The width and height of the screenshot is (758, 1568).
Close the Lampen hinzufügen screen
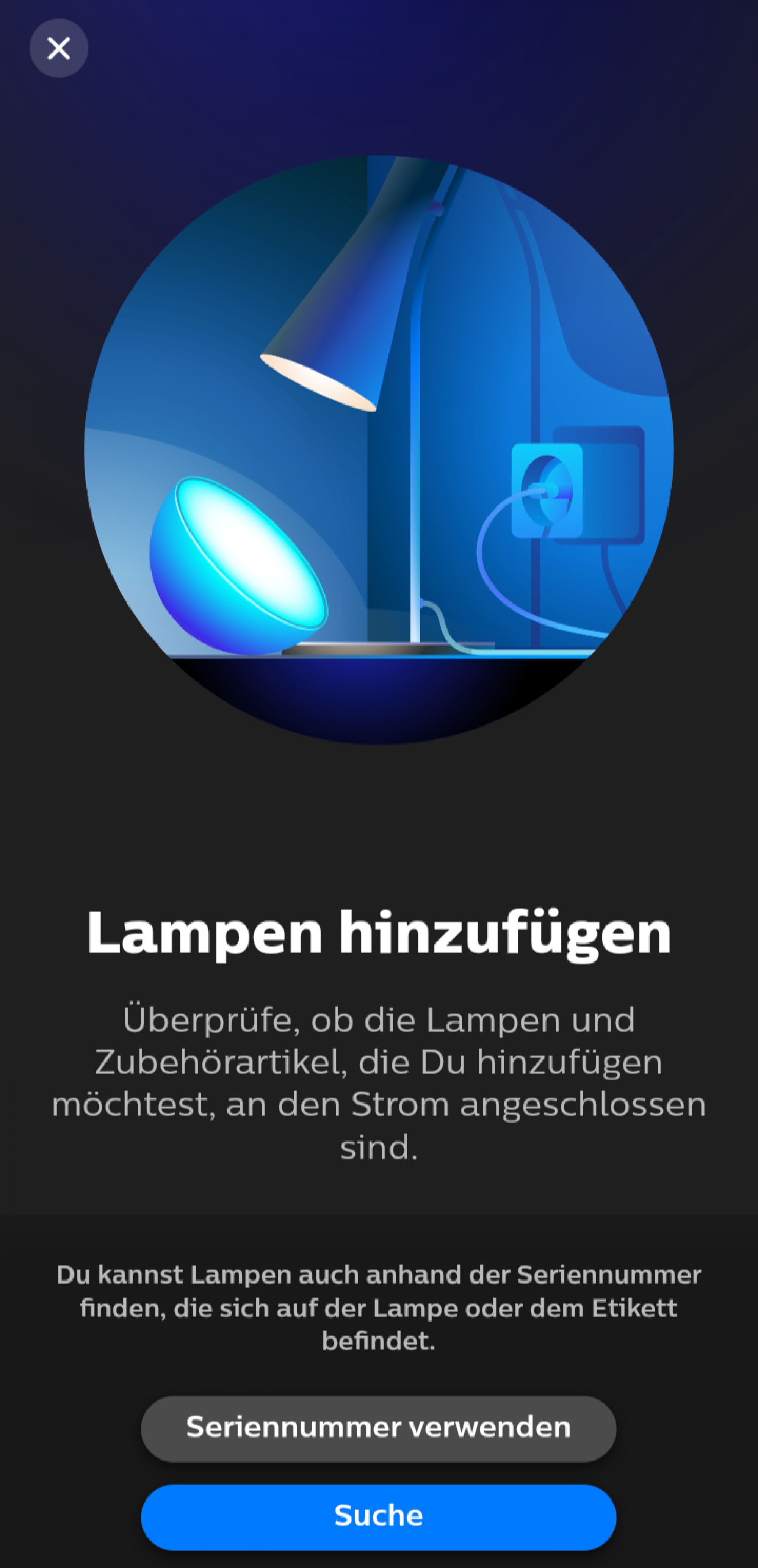59,48
